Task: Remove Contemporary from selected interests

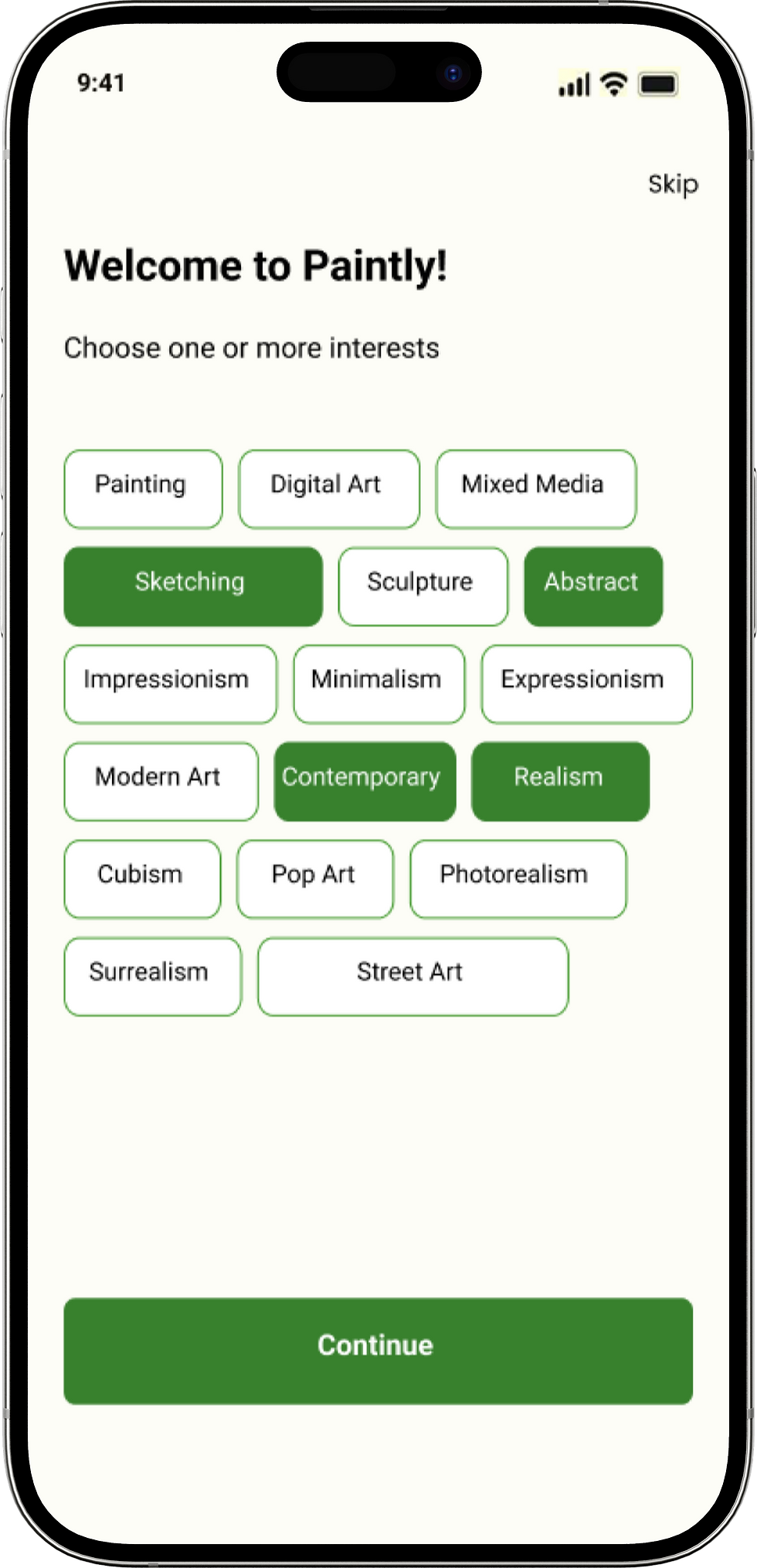Action: [365, 781]
